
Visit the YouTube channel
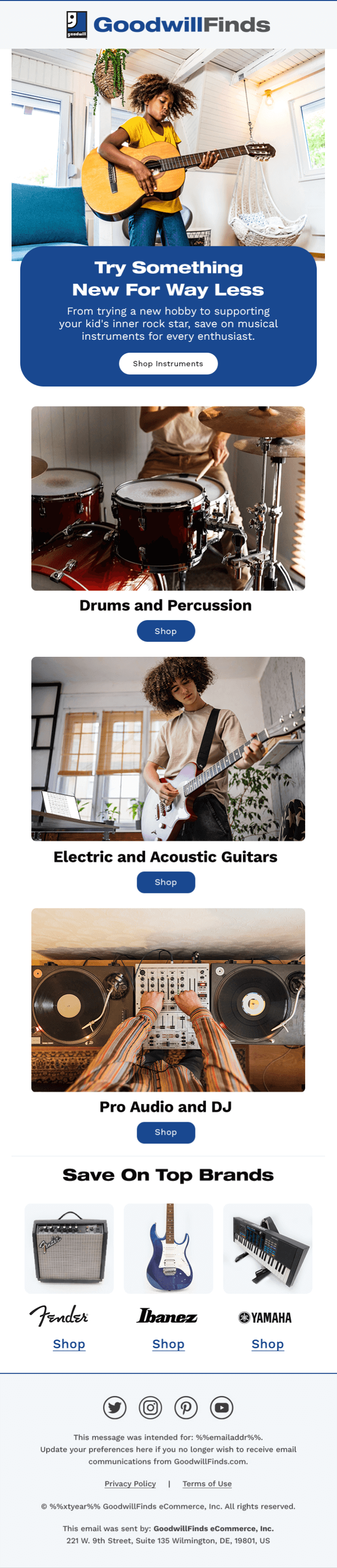pyautogui.click(x=221, y=1408)
